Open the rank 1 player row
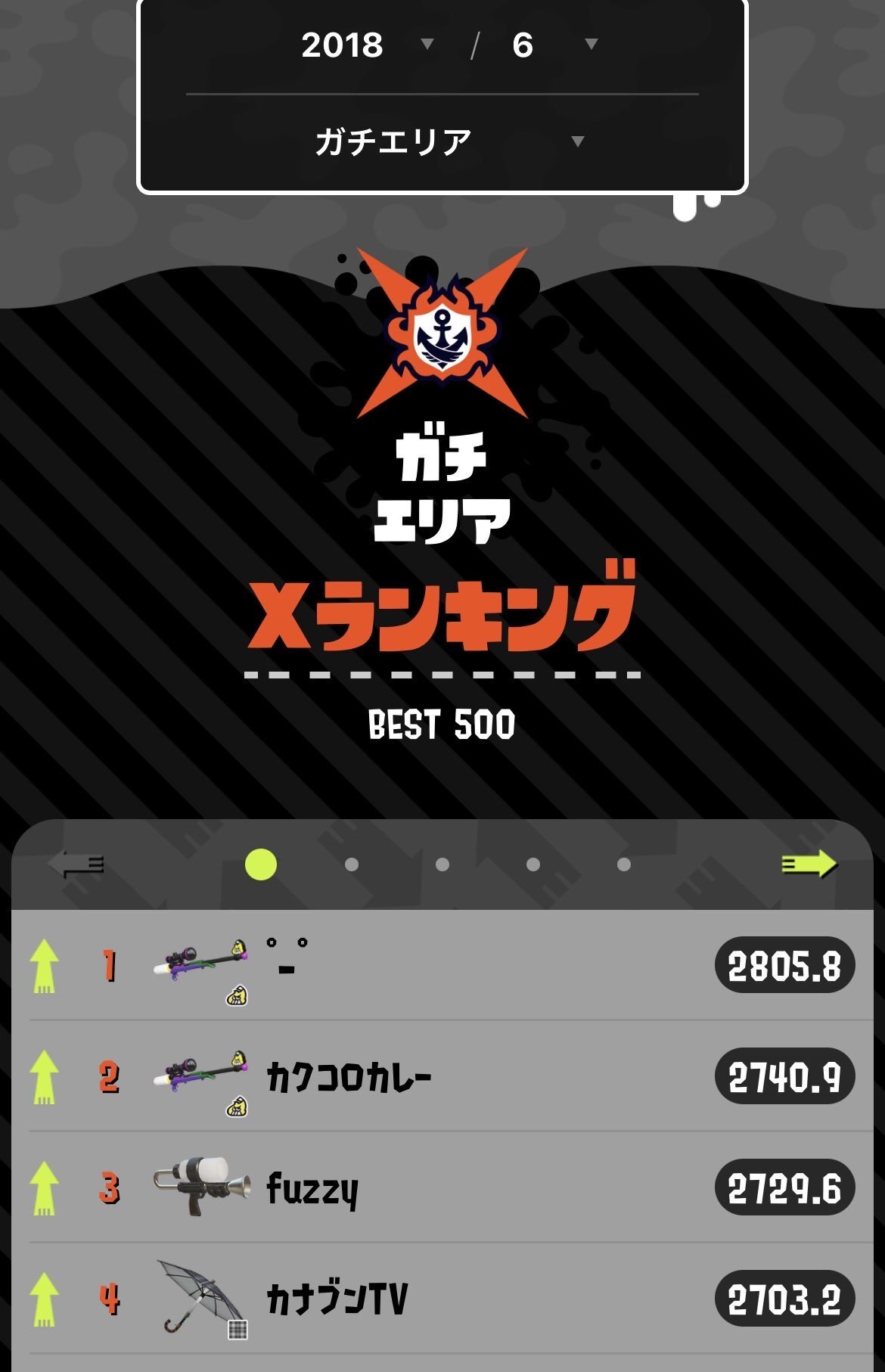 tap(442, 966)
